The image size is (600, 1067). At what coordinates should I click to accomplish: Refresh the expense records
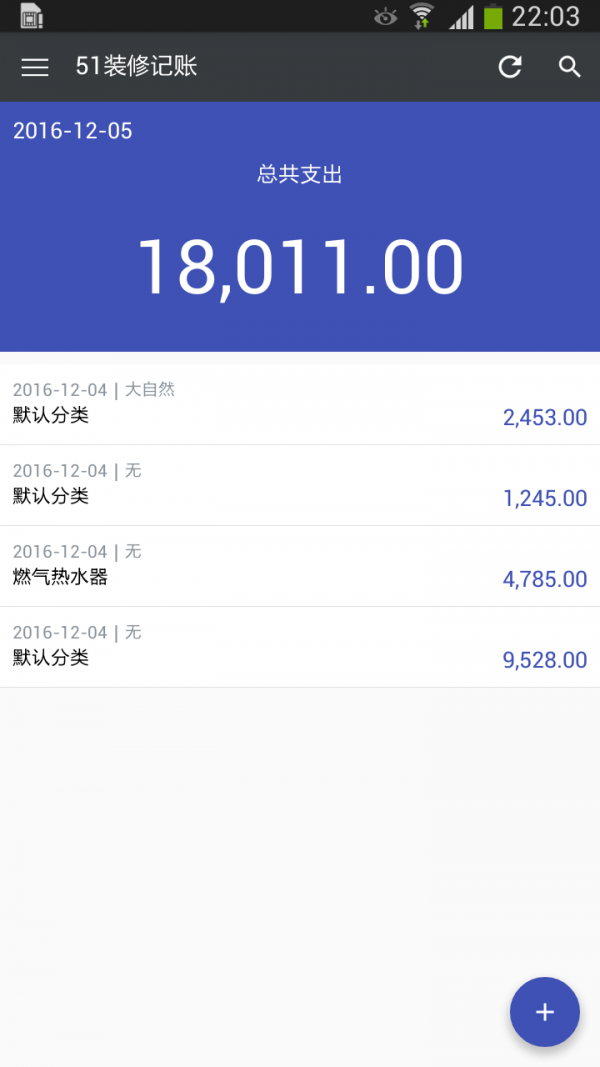(x=510, y=67)
